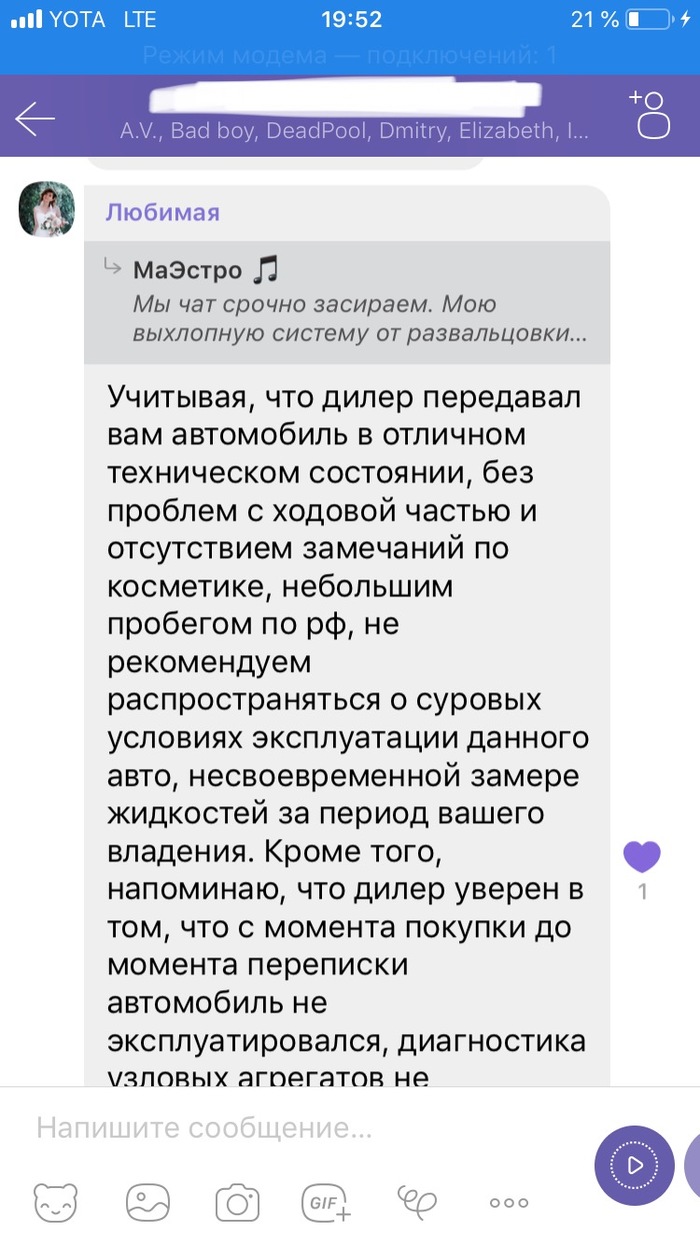Open the camera to take a photo
This screenshot has width=700, height=1245.
tap(237, 1203)
